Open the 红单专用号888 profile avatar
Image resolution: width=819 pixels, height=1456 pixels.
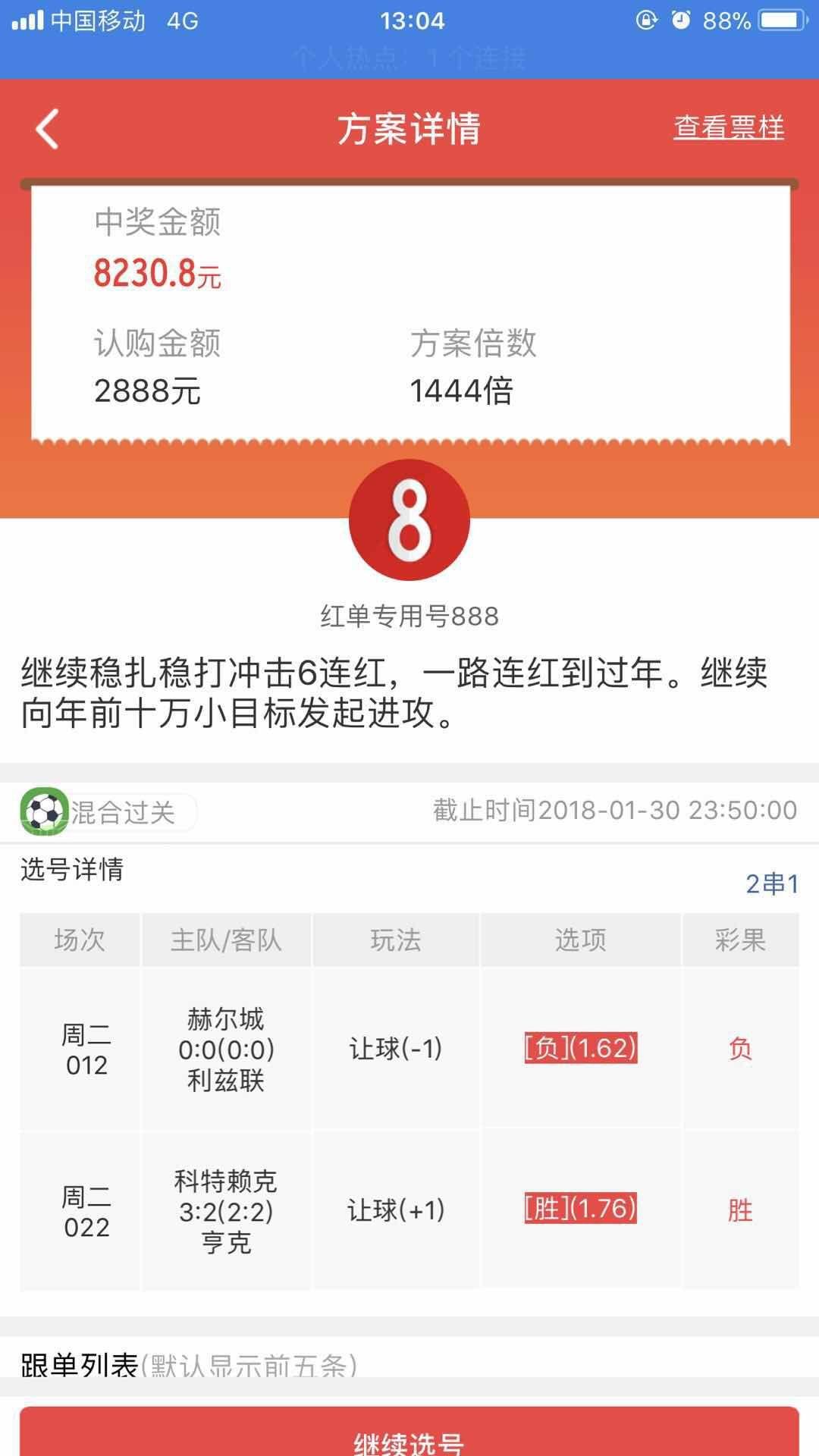409,519
